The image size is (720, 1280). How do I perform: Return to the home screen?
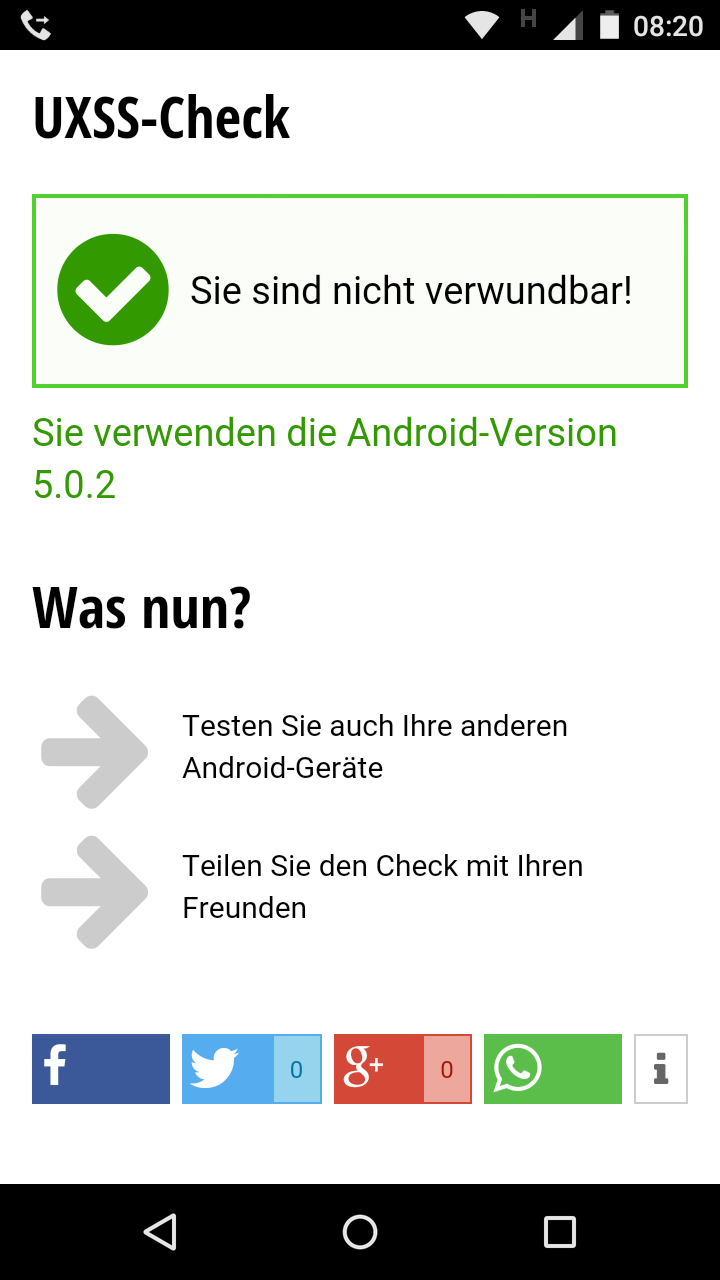(x=360, y=1231)
